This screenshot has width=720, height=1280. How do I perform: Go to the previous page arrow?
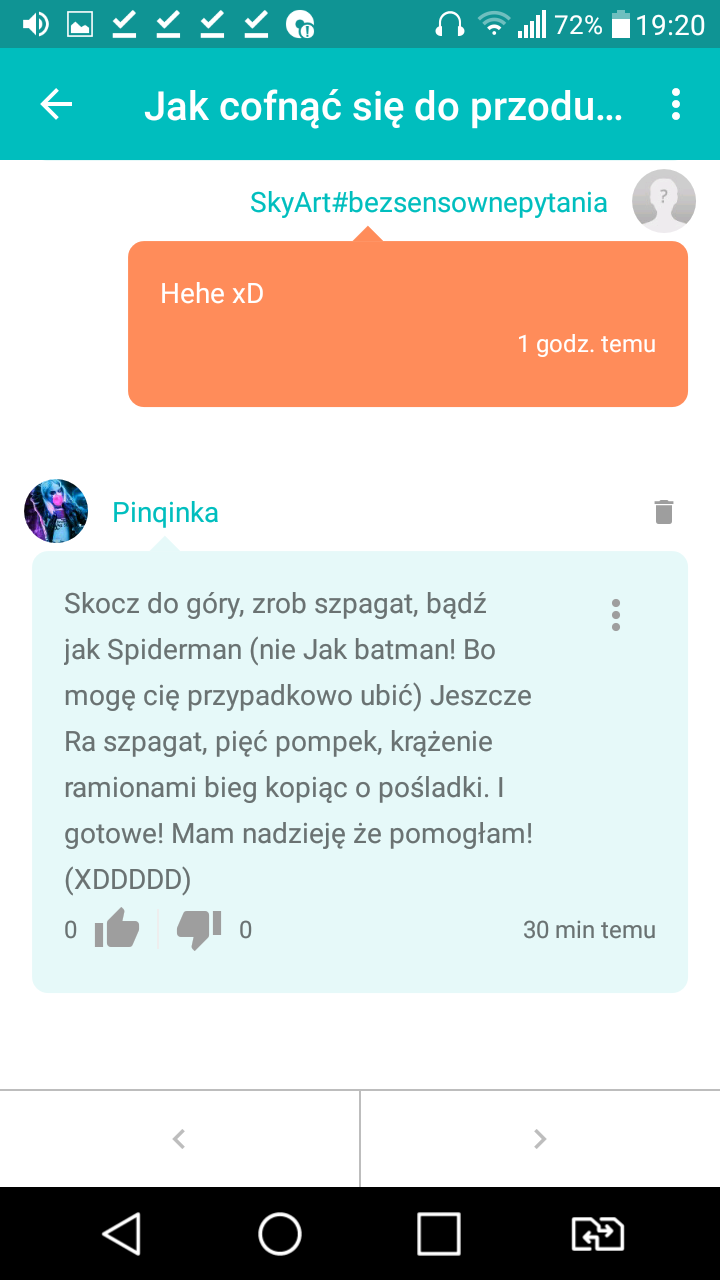179,1138
